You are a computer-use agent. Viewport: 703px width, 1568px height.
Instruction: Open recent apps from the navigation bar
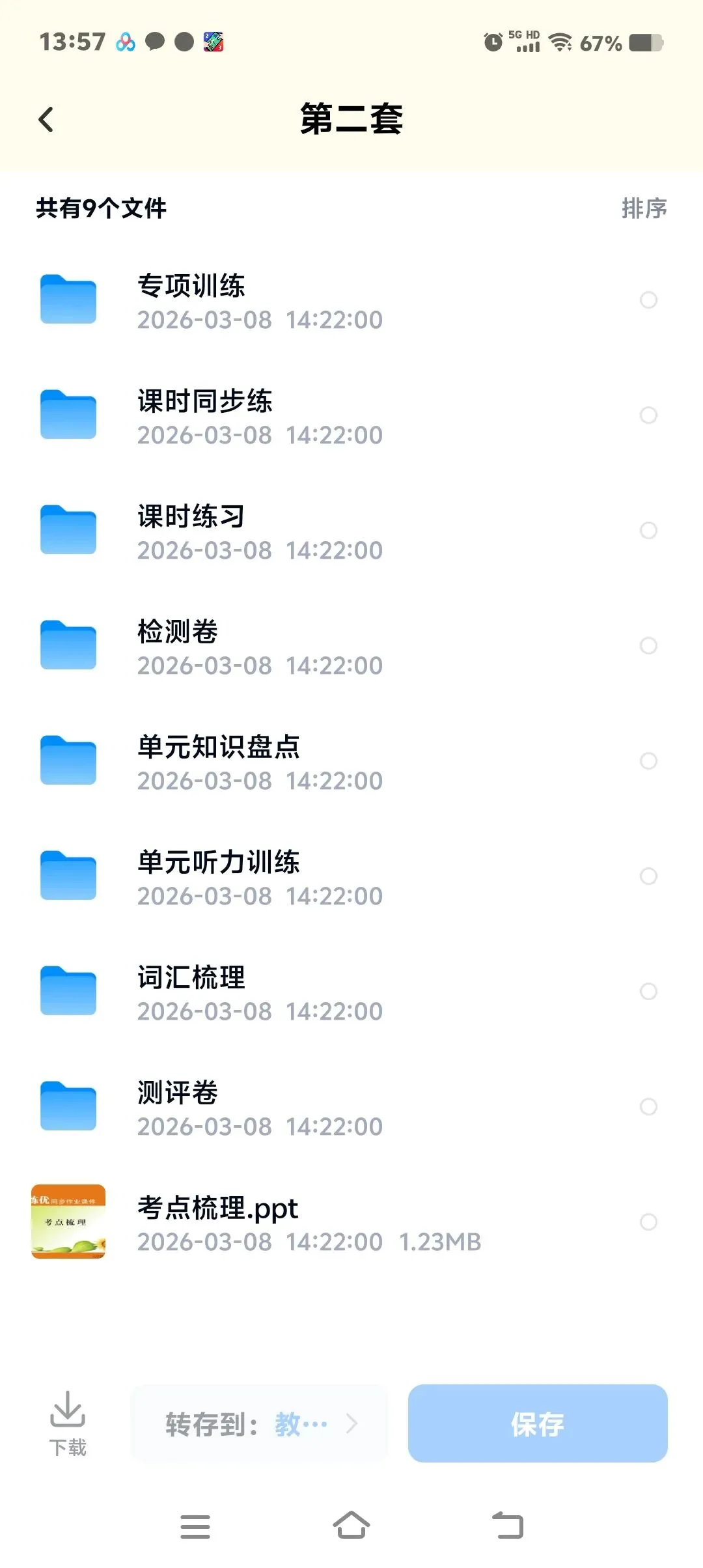(195, 1526)
